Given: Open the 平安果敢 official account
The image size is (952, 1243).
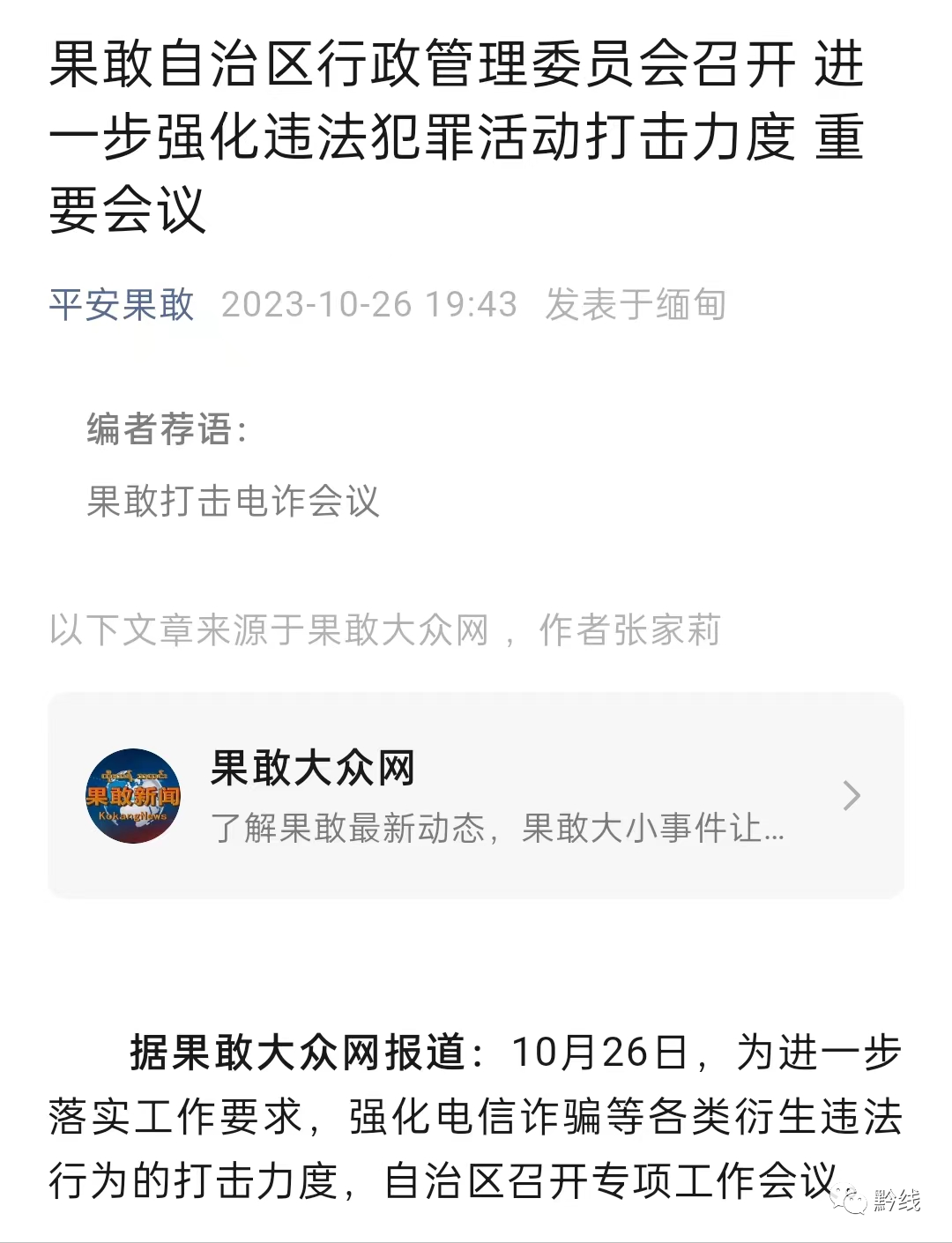Looking at the screenshot, I should pyautogui.click(x=122, y=306).
